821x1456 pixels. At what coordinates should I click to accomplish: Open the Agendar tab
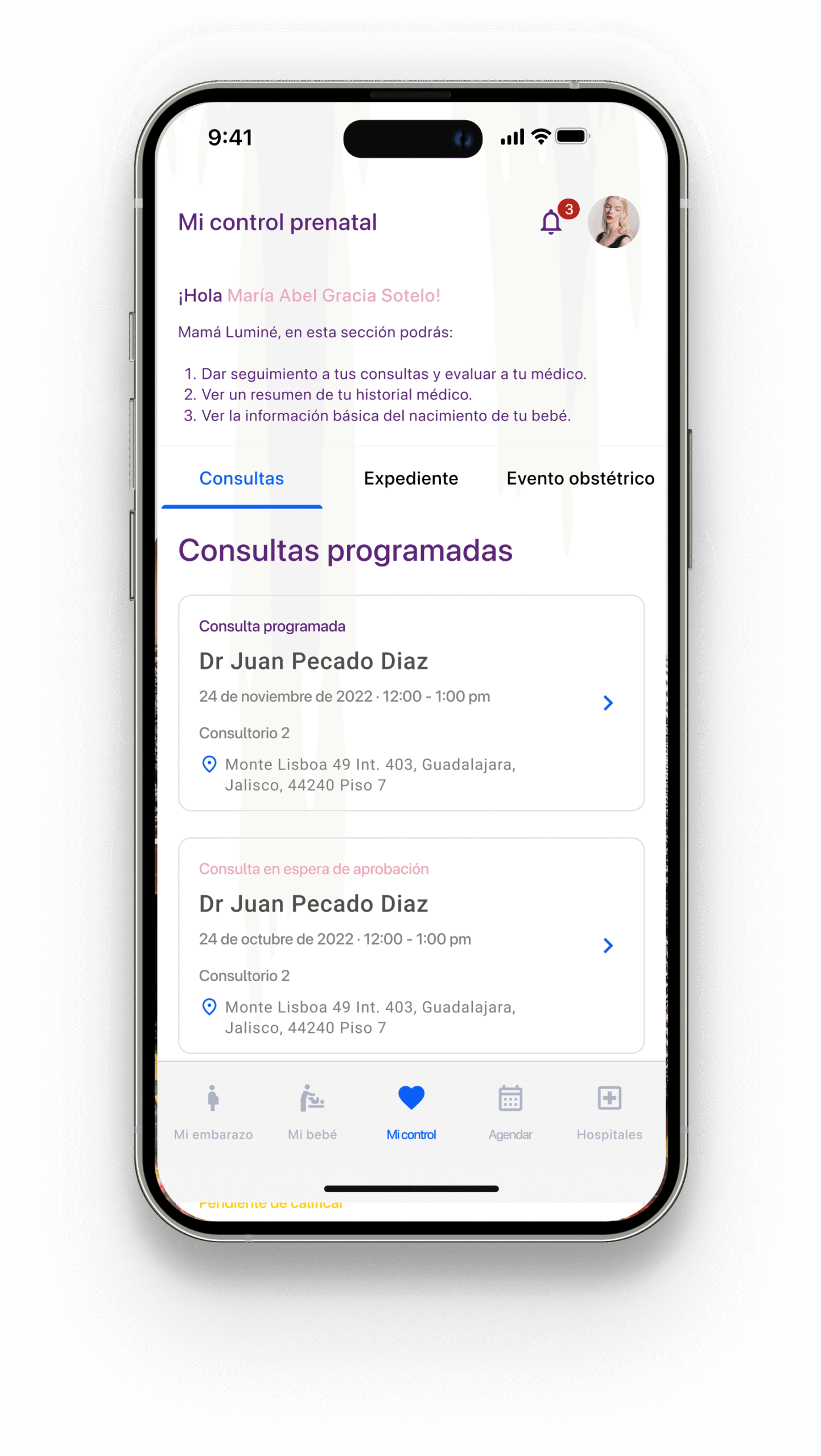510,1112
